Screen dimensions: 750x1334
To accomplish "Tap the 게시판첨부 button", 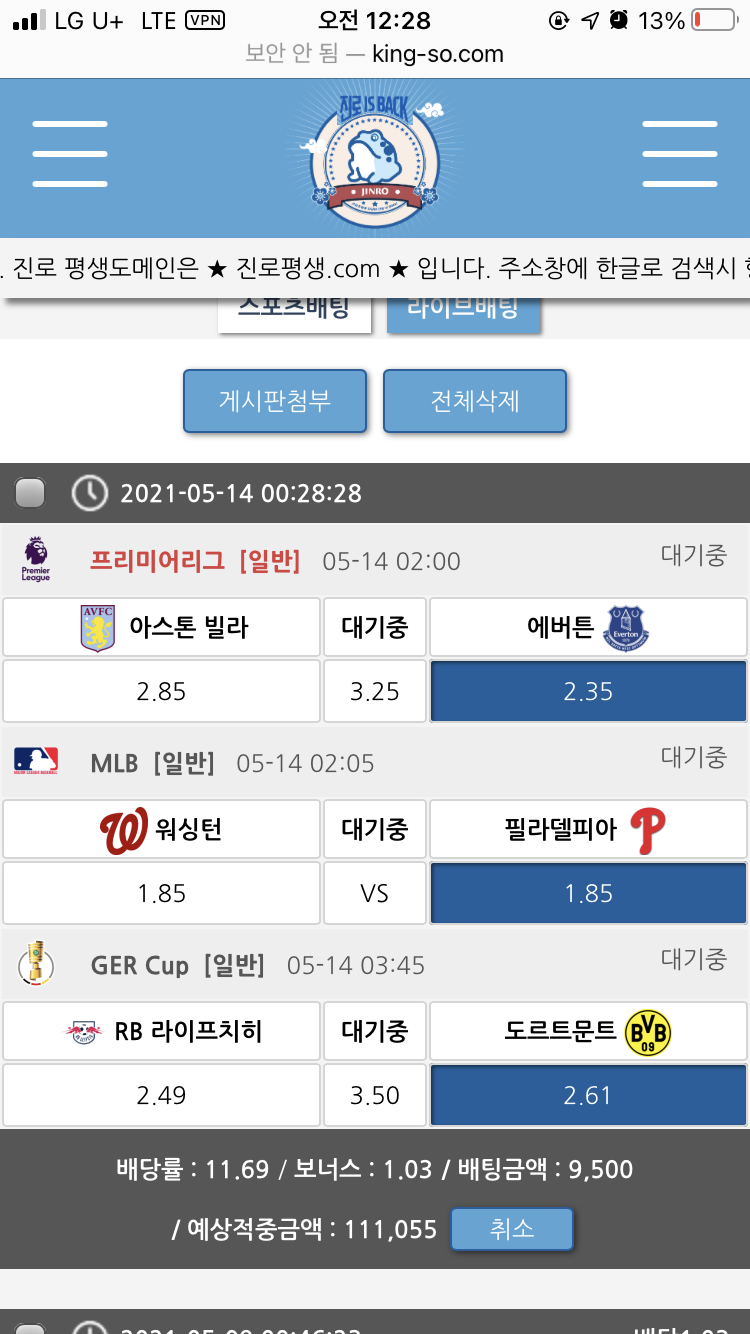I will [x=275, y=401].
